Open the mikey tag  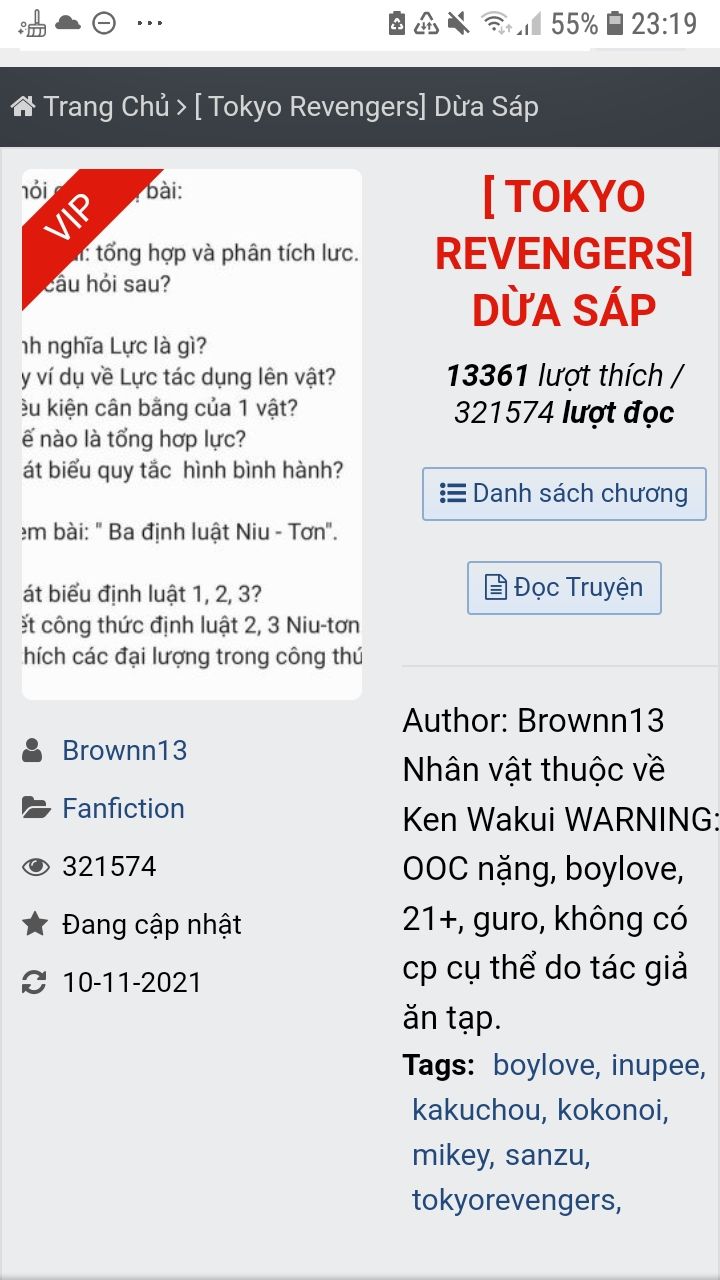coord(452,1155)
